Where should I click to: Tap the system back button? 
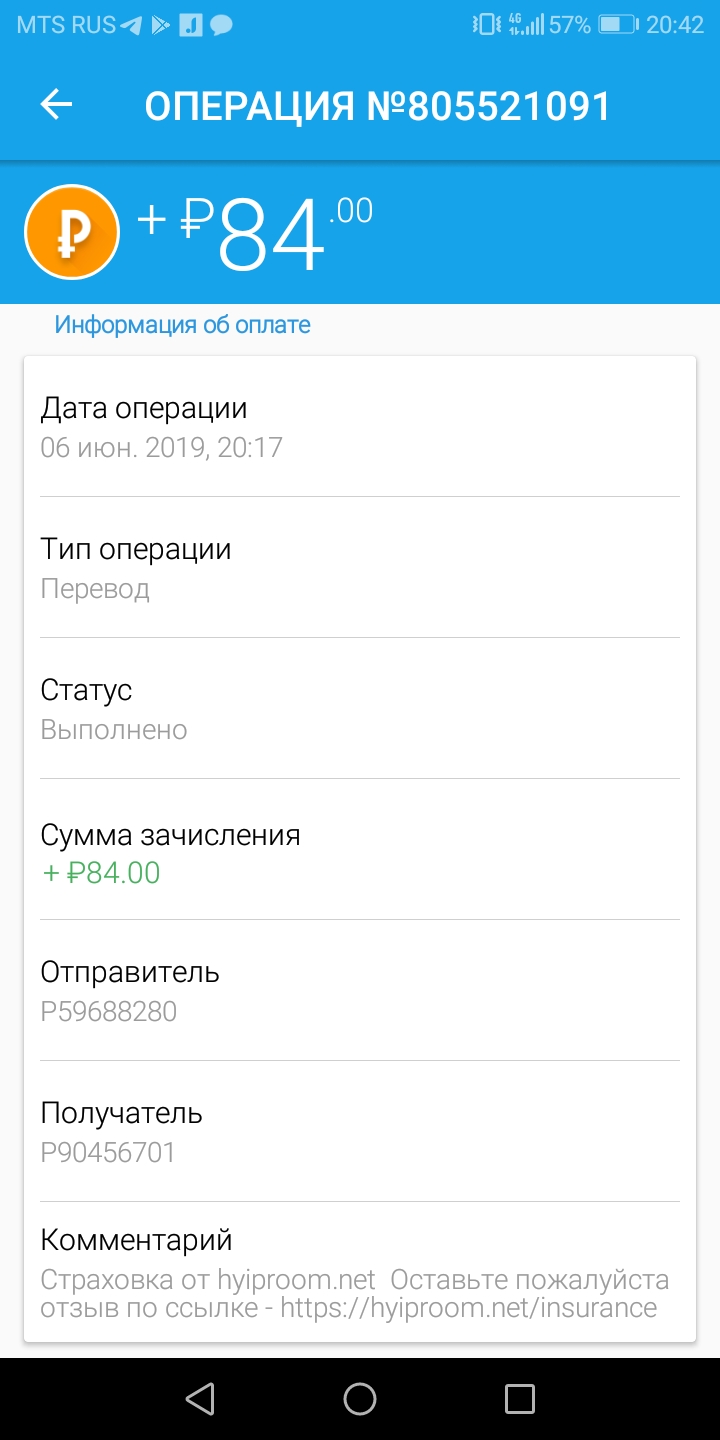tap(200, 1398)
